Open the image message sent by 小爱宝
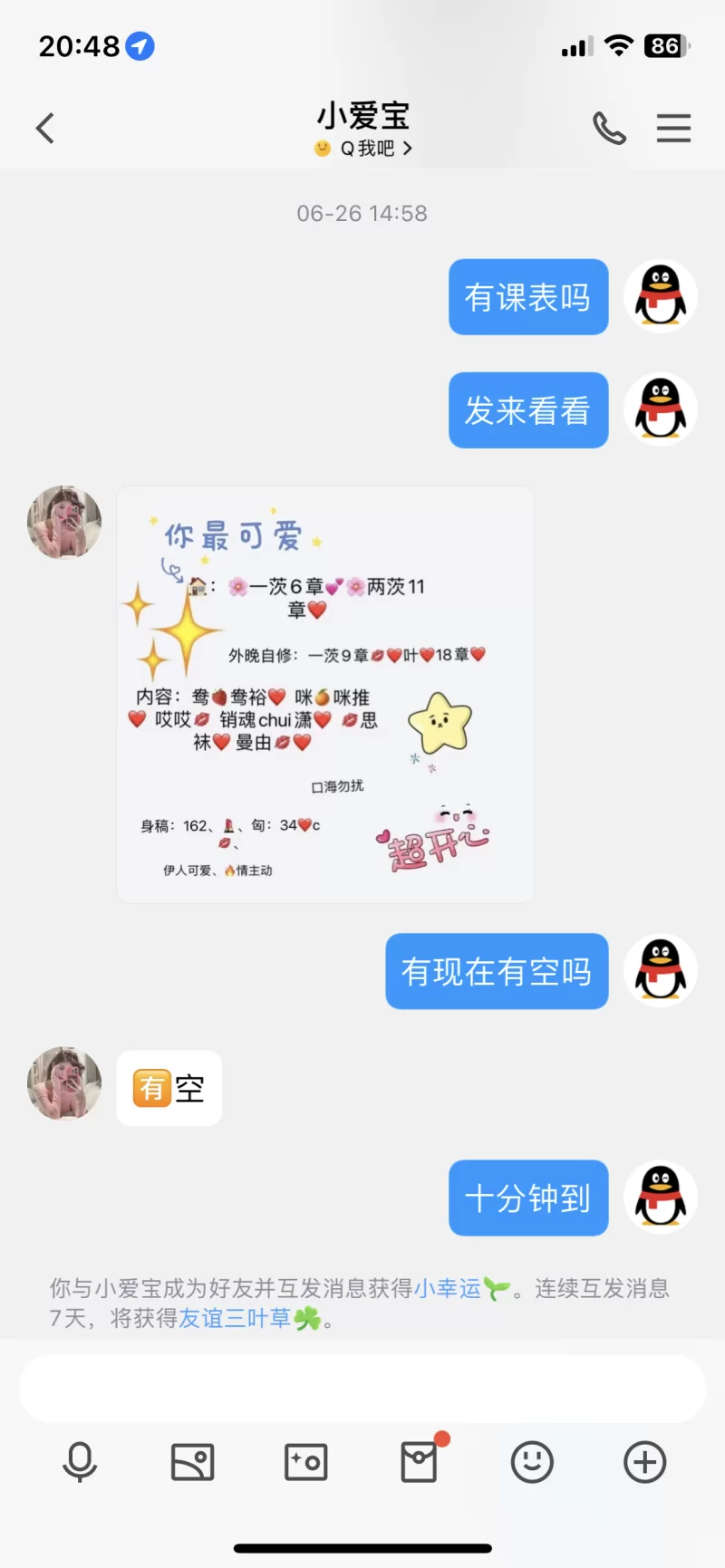Viewport: 725px width, 1568px height. click(324, 694)
